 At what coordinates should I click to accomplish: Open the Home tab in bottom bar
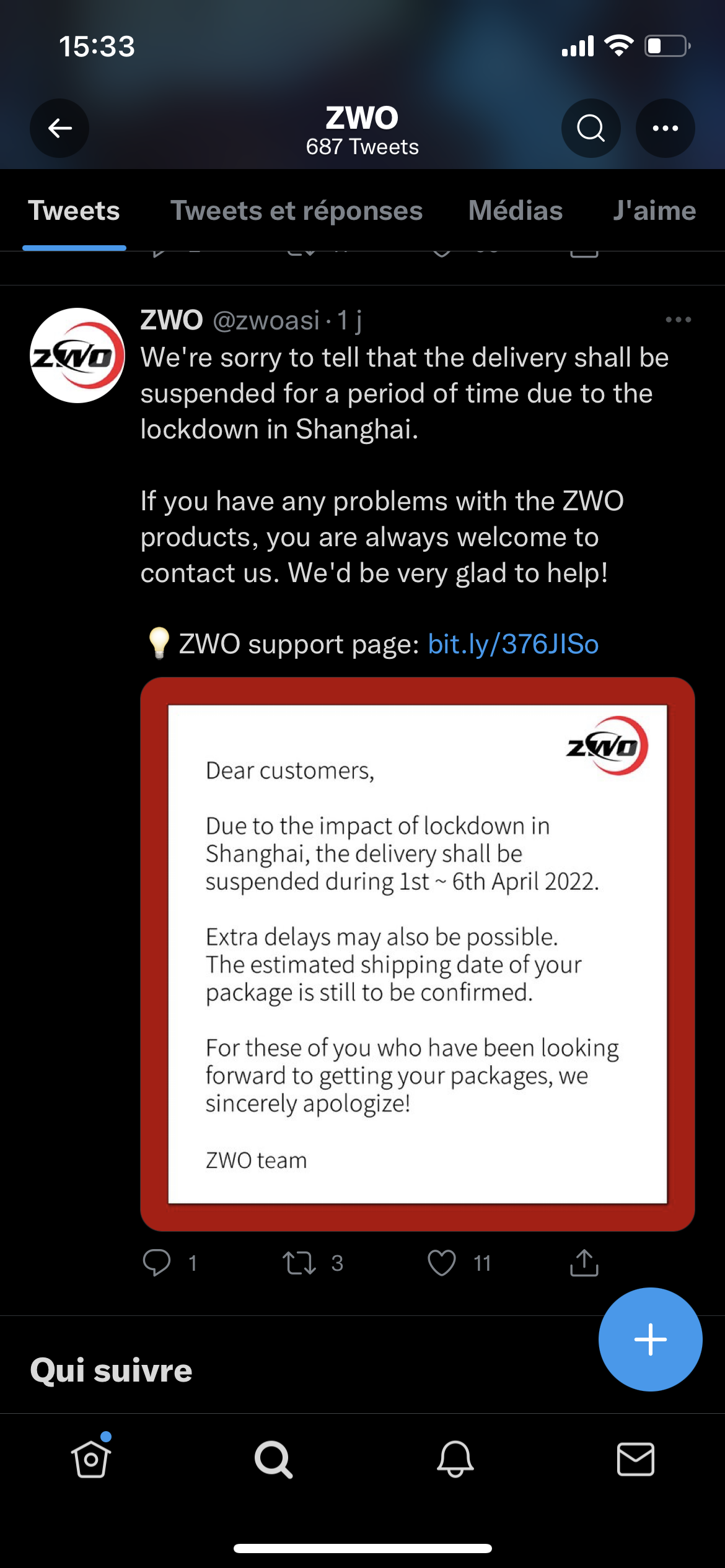pos(91,1459)
